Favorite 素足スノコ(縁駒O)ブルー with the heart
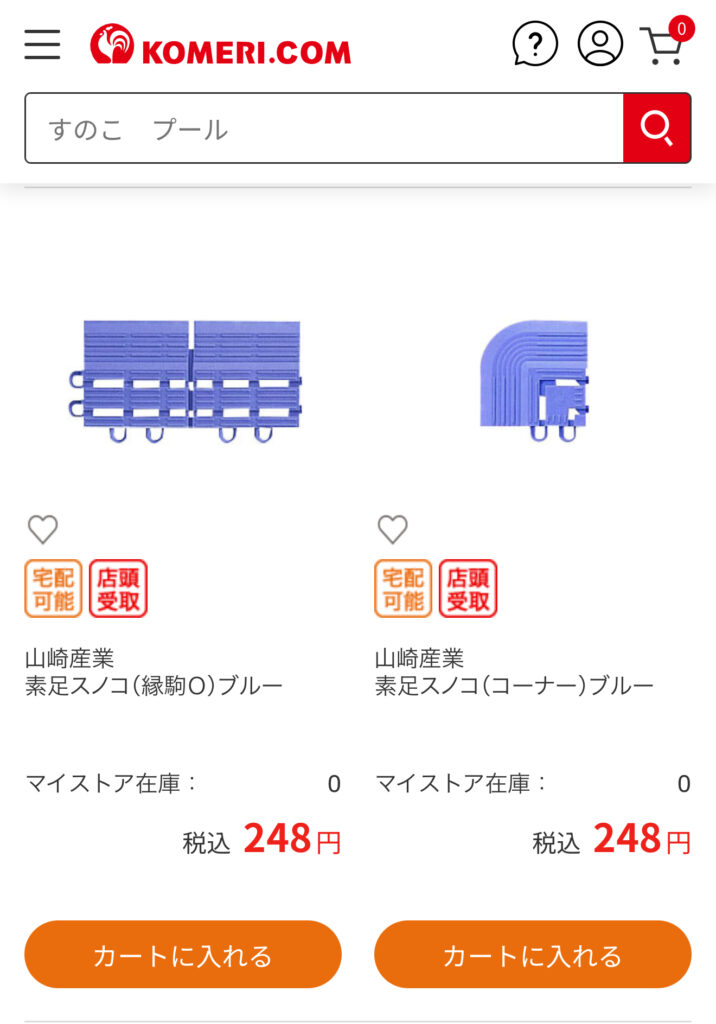Screen dimensions: 716x1024 pyautogui.click(x=43, y=529)
